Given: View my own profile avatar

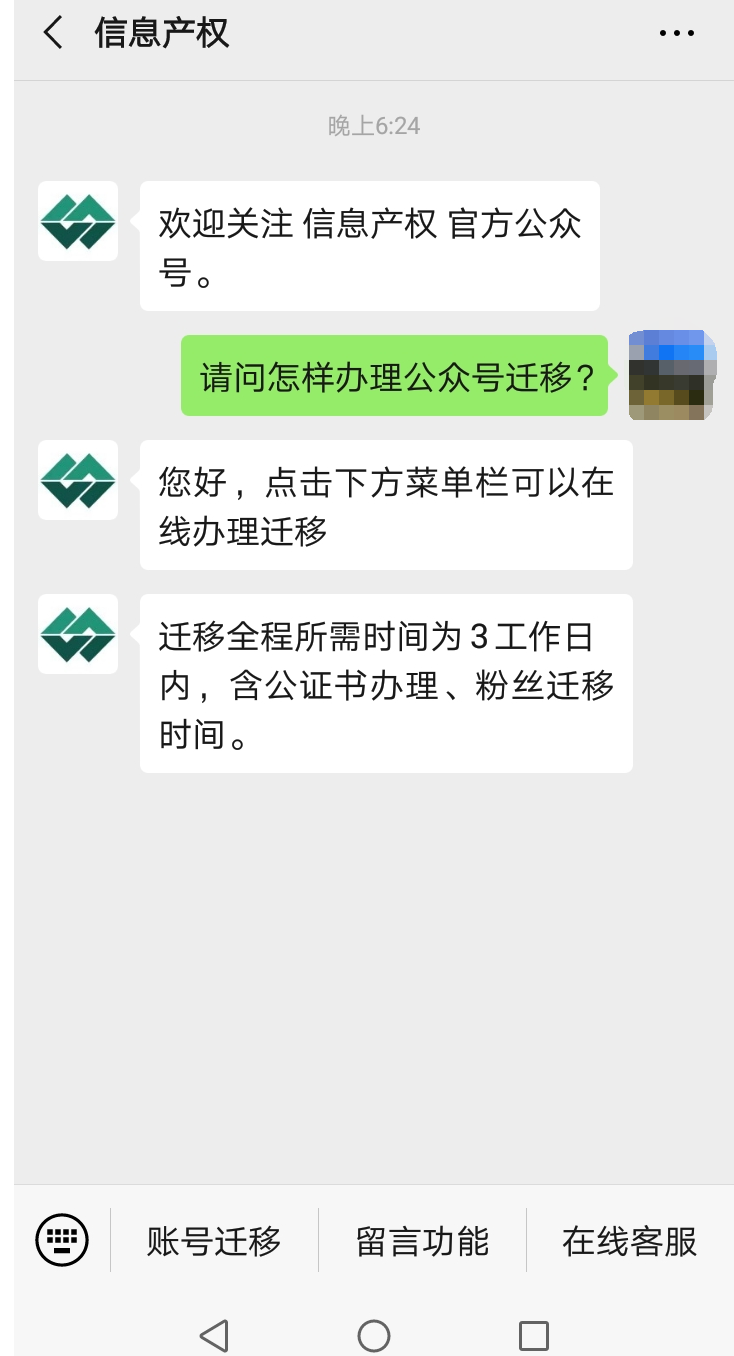Looking at the screenshot, I should [672, 375].
